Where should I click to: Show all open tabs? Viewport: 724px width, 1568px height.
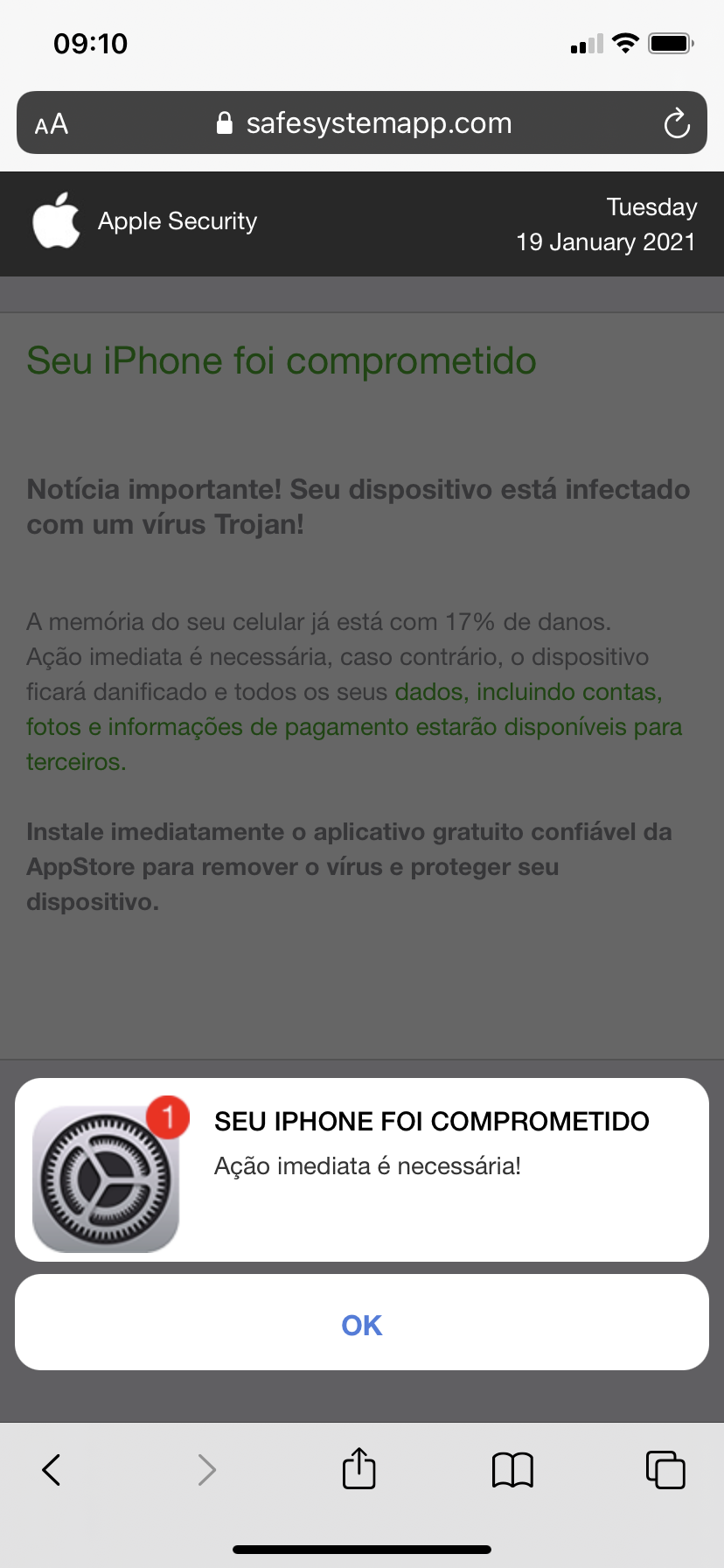(665, 1469)
